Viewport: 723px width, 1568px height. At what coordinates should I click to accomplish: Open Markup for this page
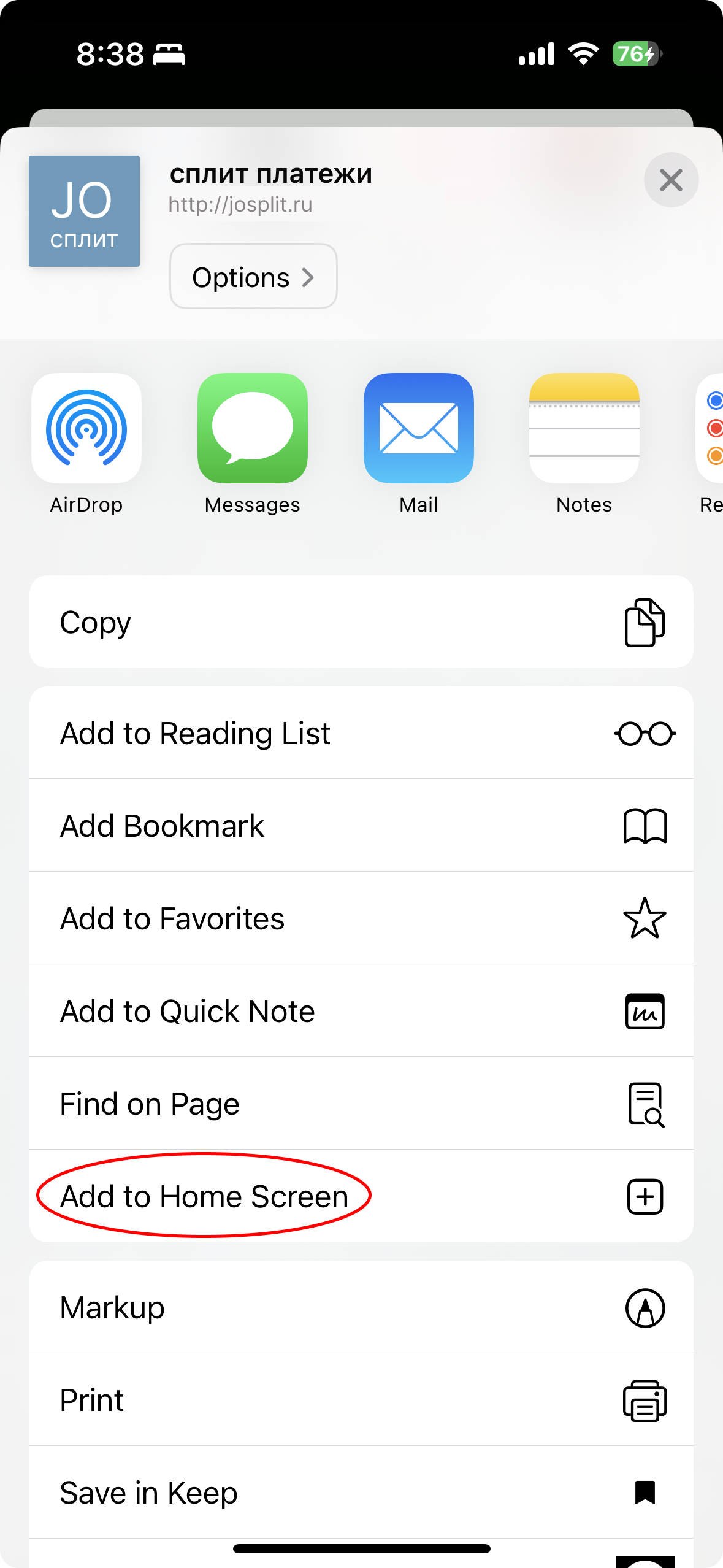pyautogui.click(x=361, y=1307)
